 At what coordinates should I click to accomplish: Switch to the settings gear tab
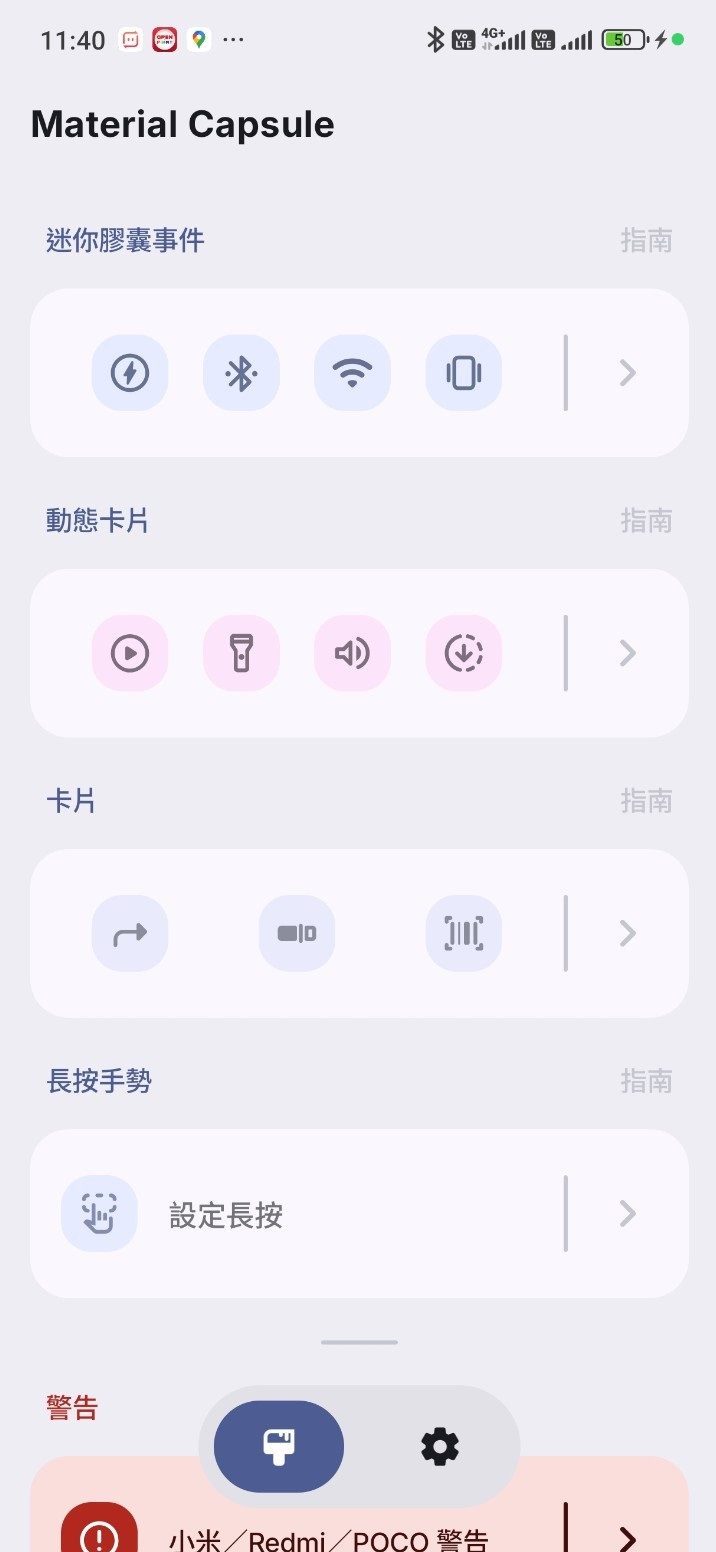[440, 1447]
